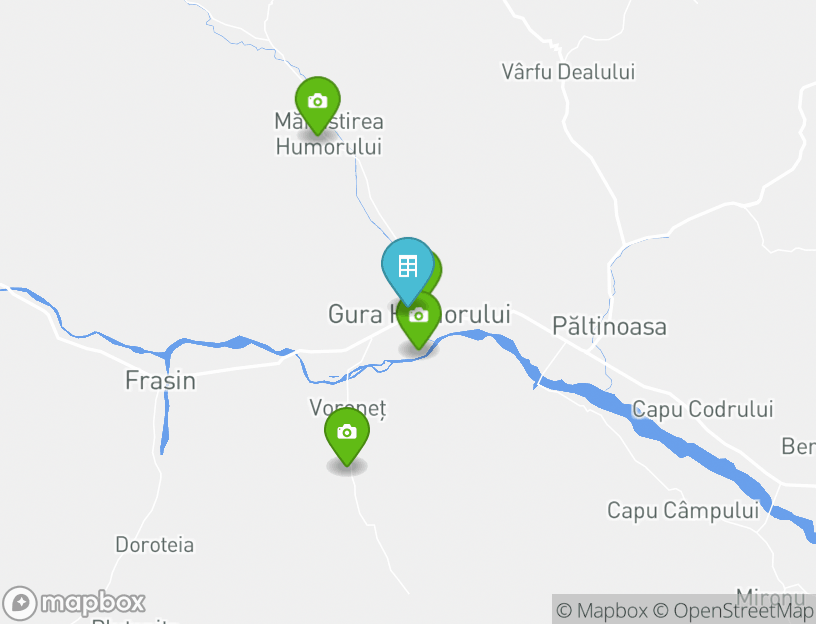The height and width of the screenshot is (624, 816).
Task: Tap the camera pin at Mănăstirea Humorului
Action: (x=317, y=101)
